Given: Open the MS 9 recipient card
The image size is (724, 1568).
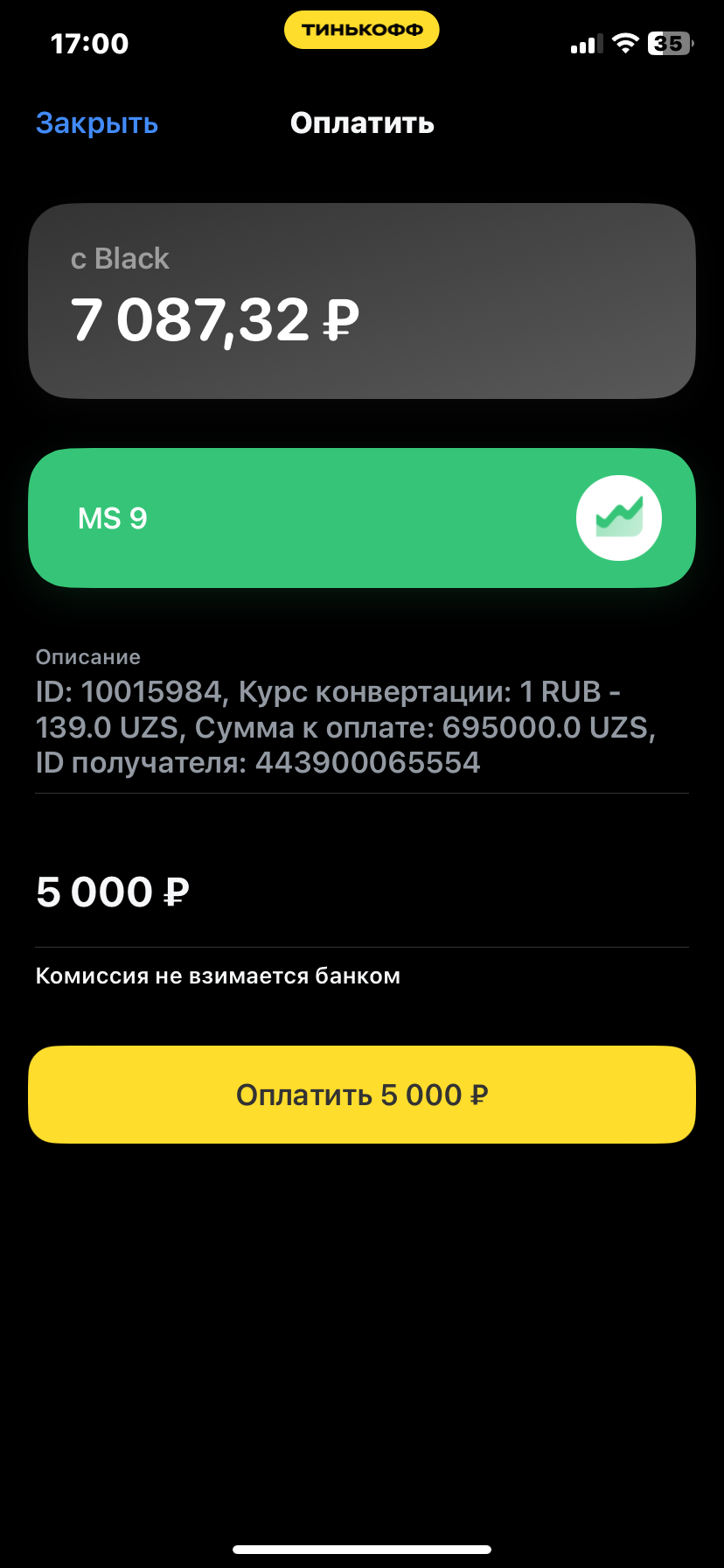Looking at the screenshot, I should click(362, 518).
